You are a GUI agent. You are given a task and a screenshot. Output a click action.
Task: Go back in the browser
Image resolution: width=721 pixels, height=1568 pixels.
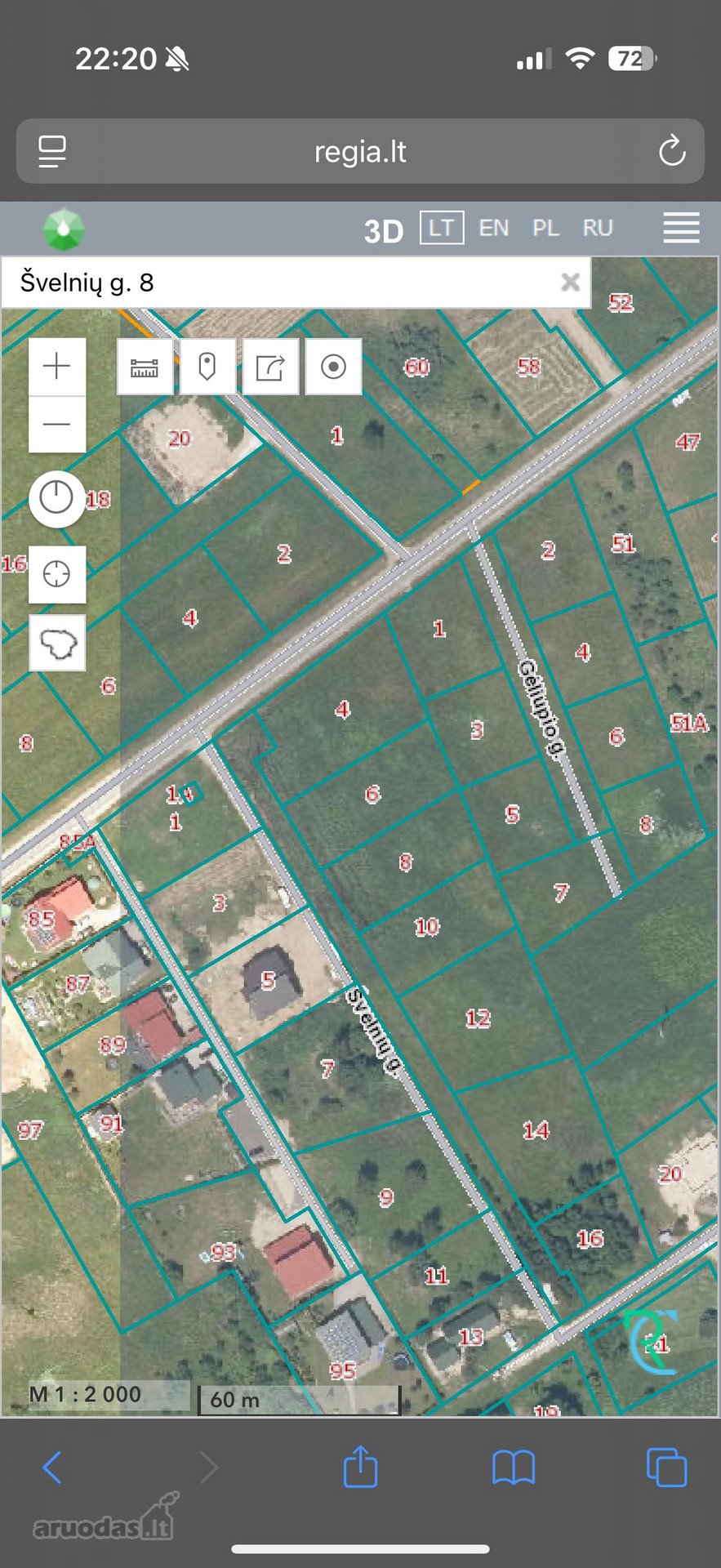(x=52, y=1468)
